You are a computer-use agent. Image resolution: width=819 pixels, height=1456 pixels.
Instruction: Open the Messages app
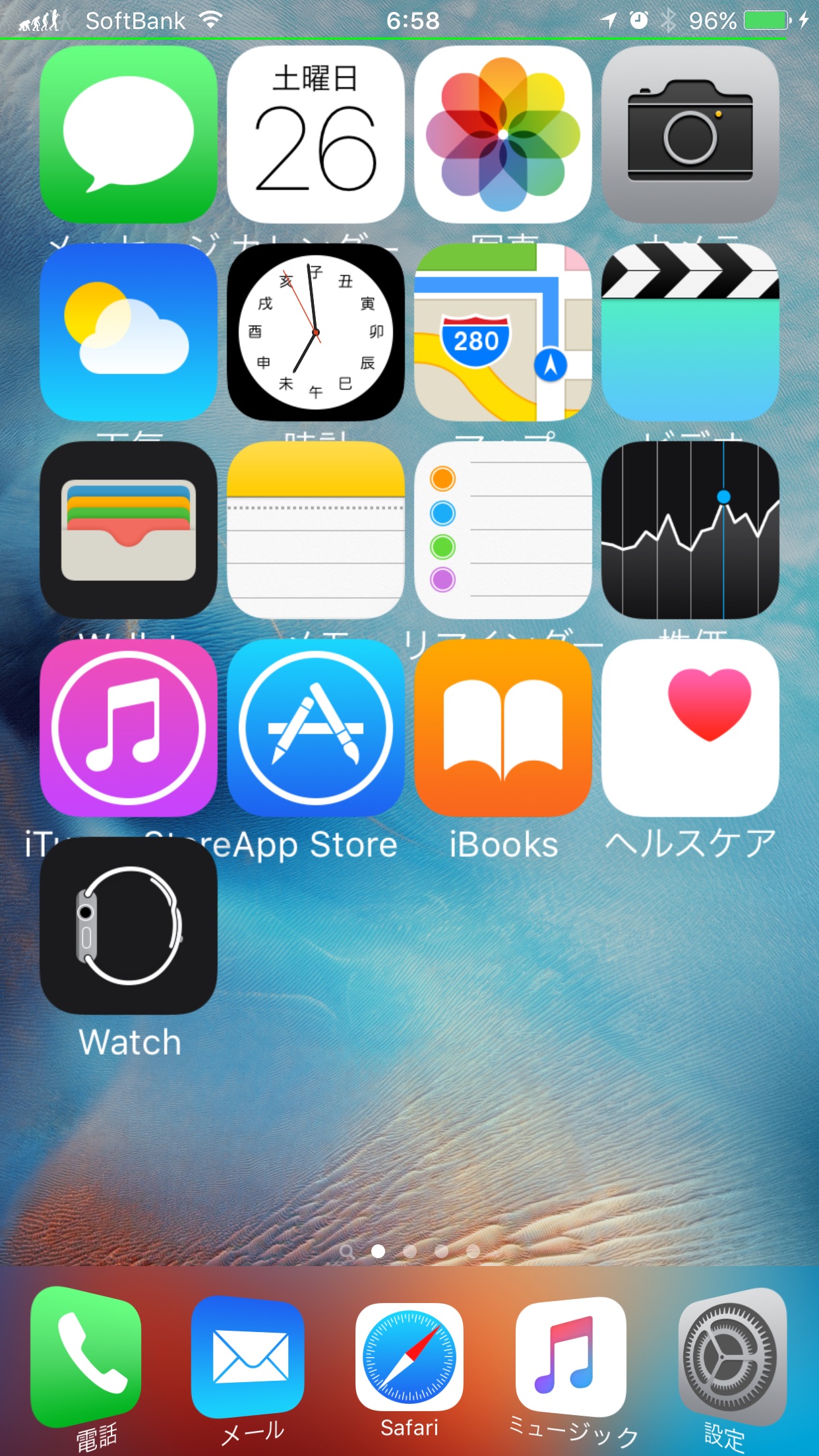tap(129, 135)
